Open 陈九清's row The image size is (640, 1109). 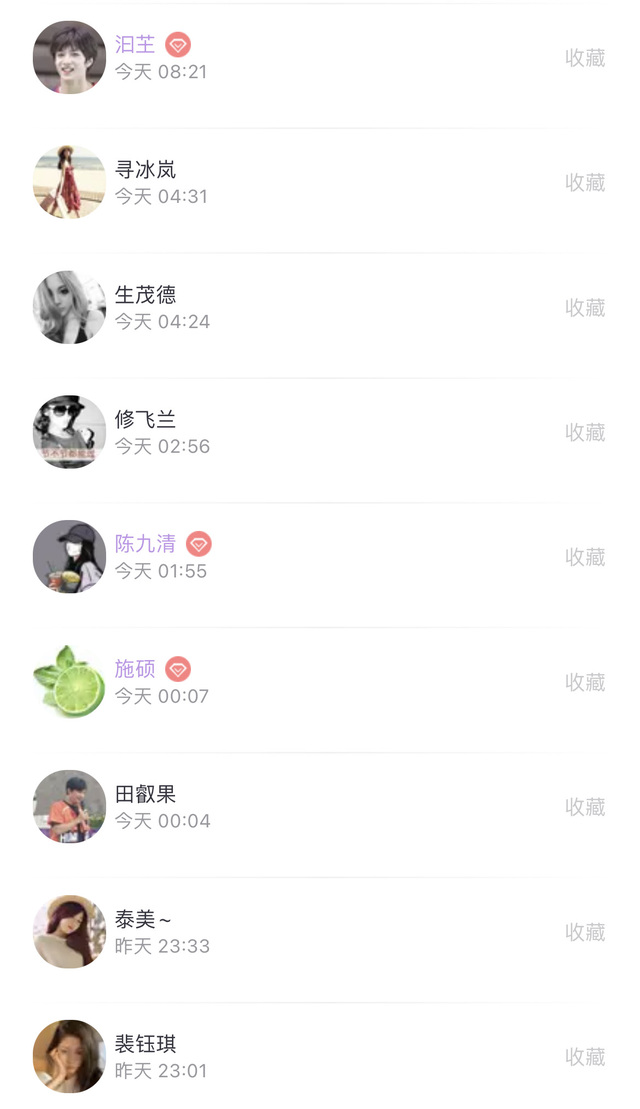click(x=146, y=544)
